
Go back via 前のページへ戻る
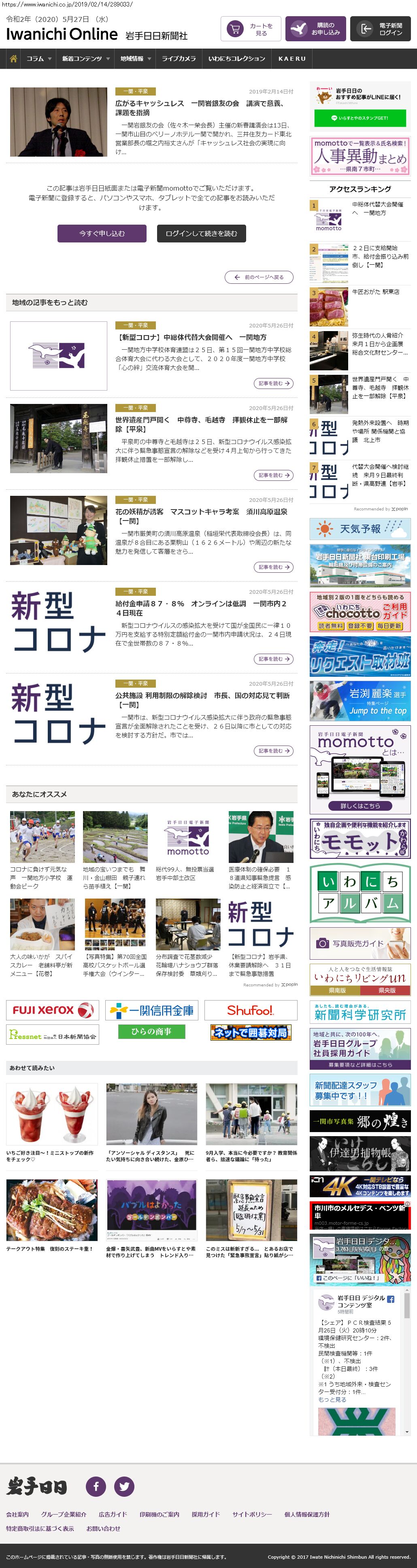tap(259, 277)
